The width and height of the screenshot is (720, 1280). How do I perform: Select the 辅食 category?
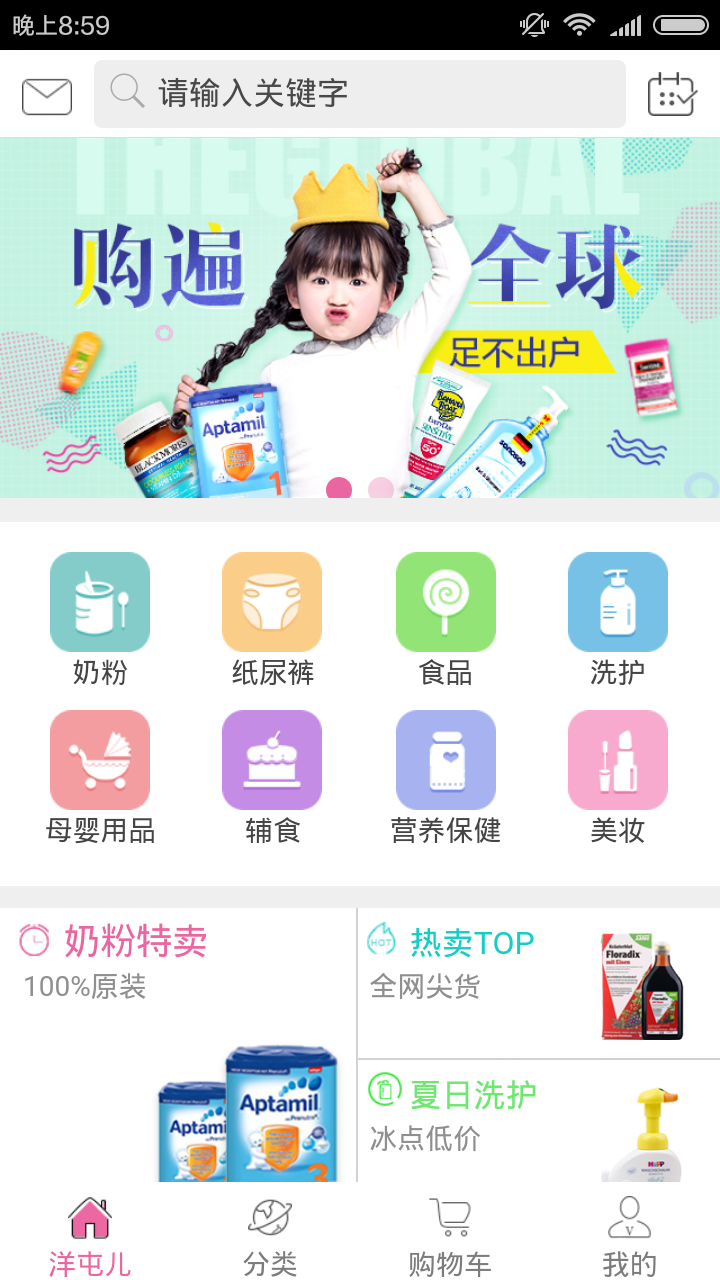click(272, 775)
